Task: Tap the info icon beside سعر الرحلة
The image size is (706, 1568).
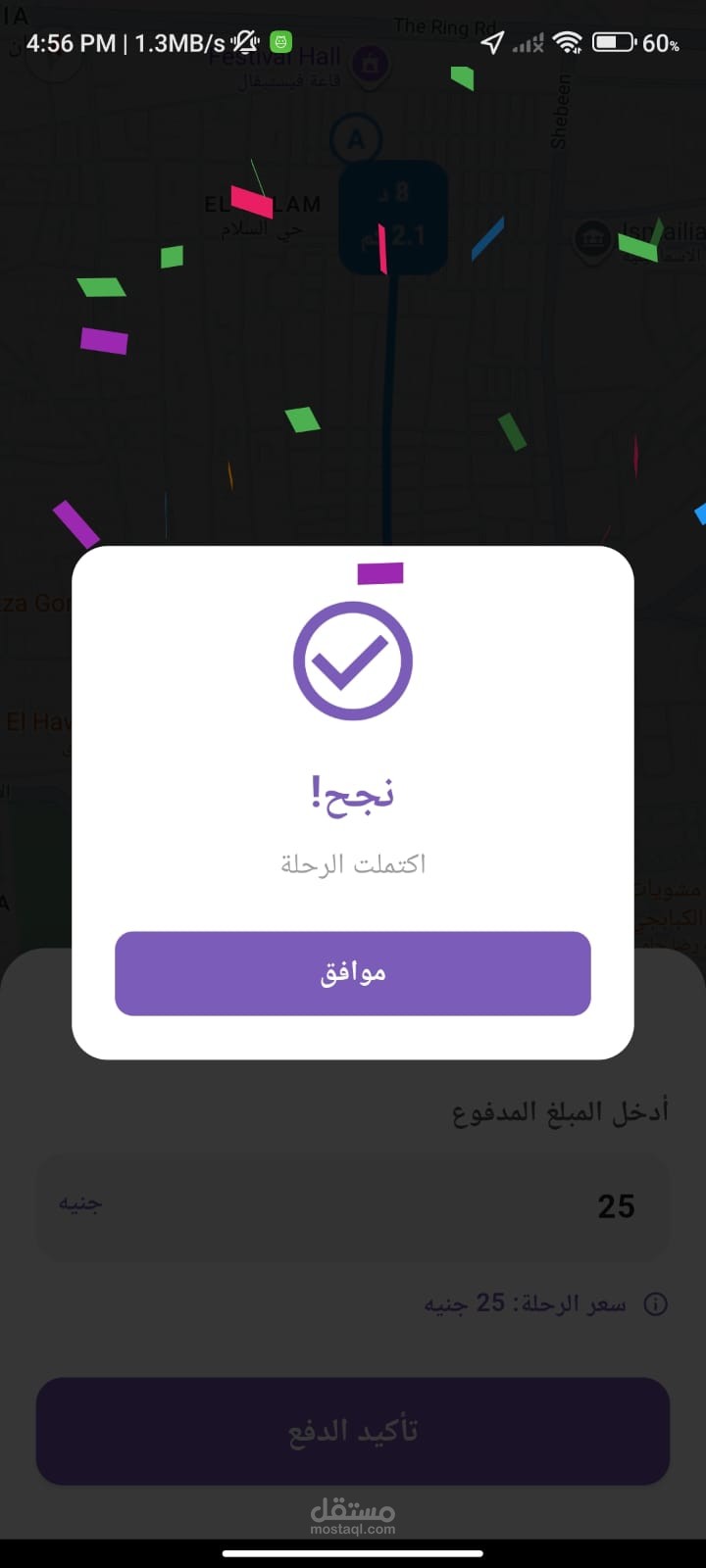Action: coord(655,1304)
